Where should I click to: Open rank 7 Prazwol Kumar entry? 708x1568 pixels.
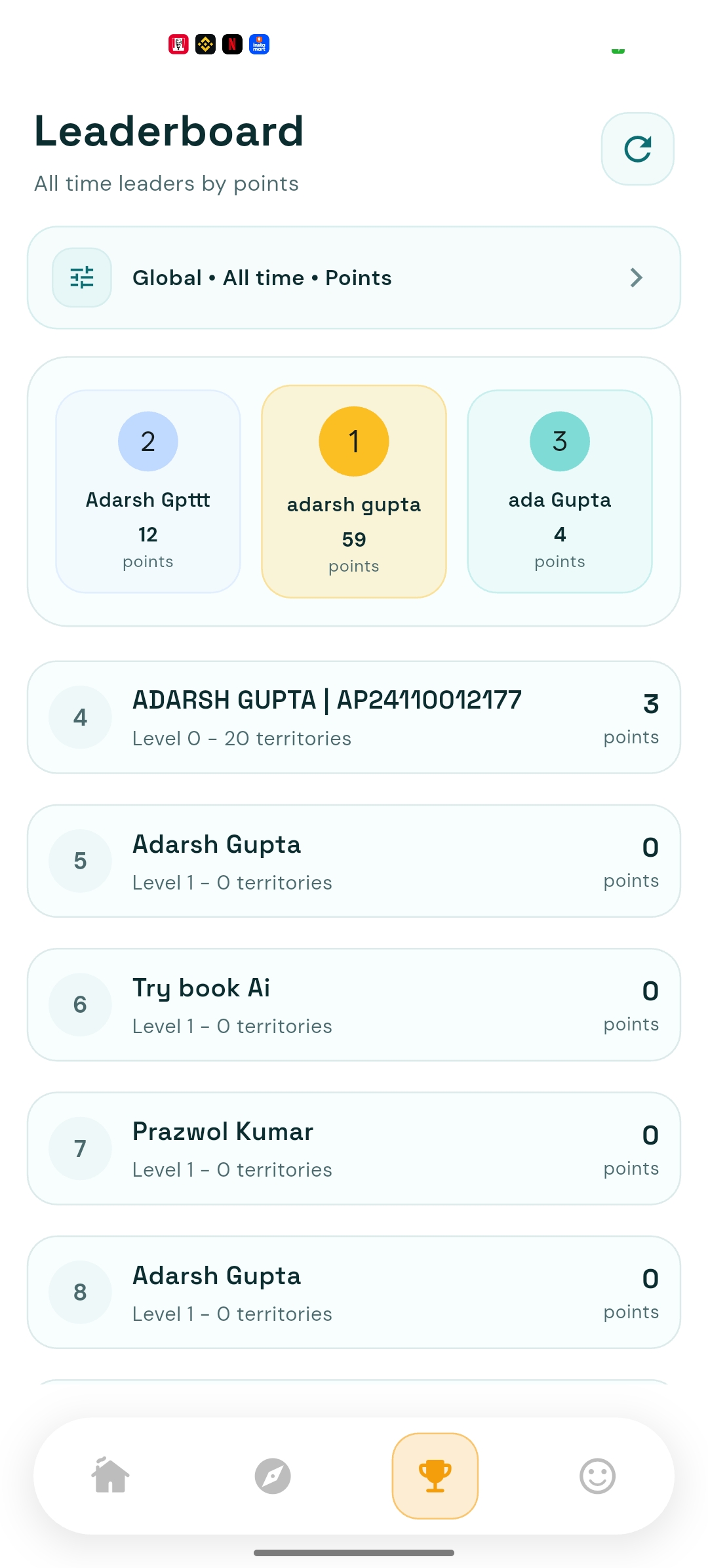(354, 1148)
